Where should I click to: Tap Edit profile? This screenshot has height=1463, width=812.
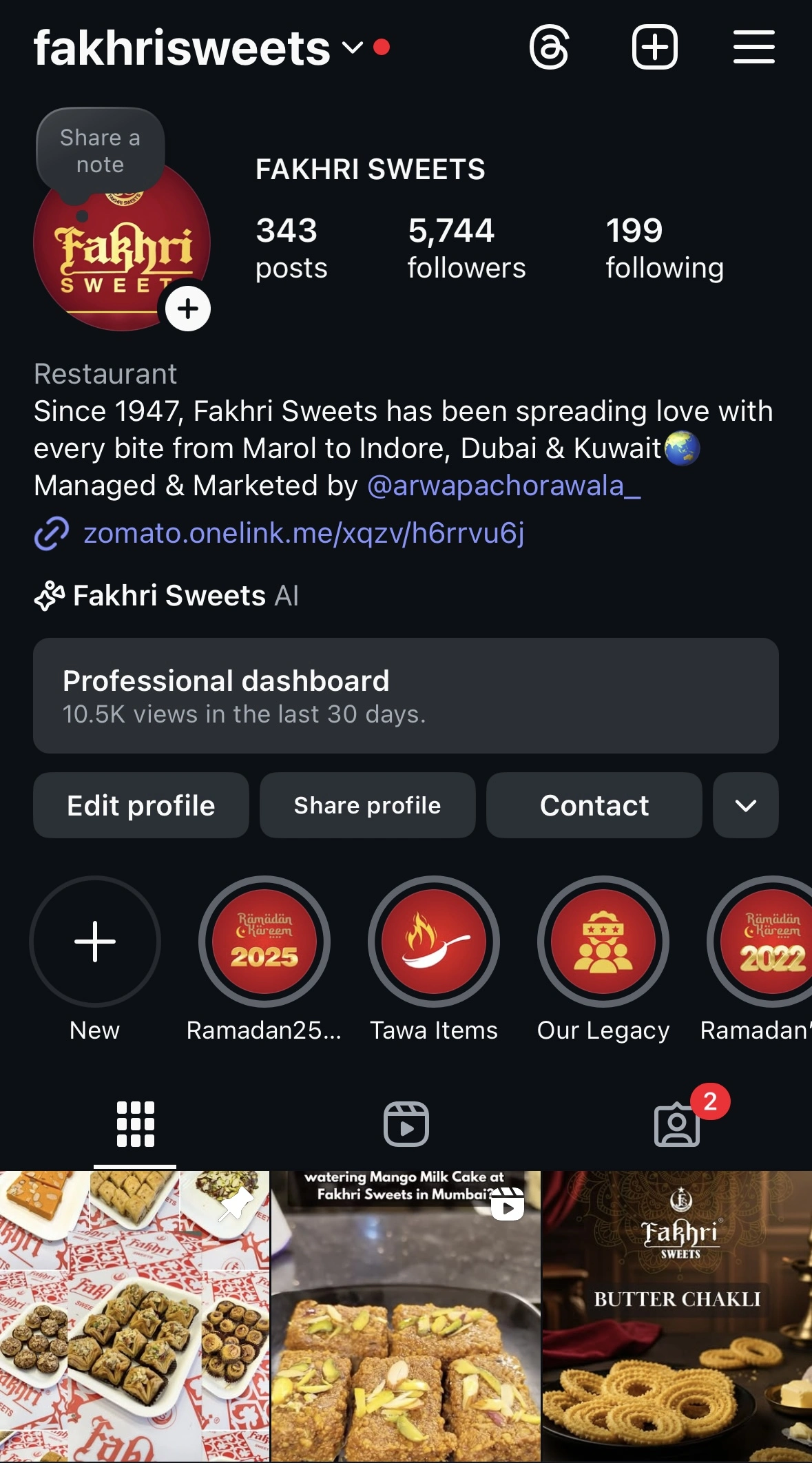click(141, 805)
